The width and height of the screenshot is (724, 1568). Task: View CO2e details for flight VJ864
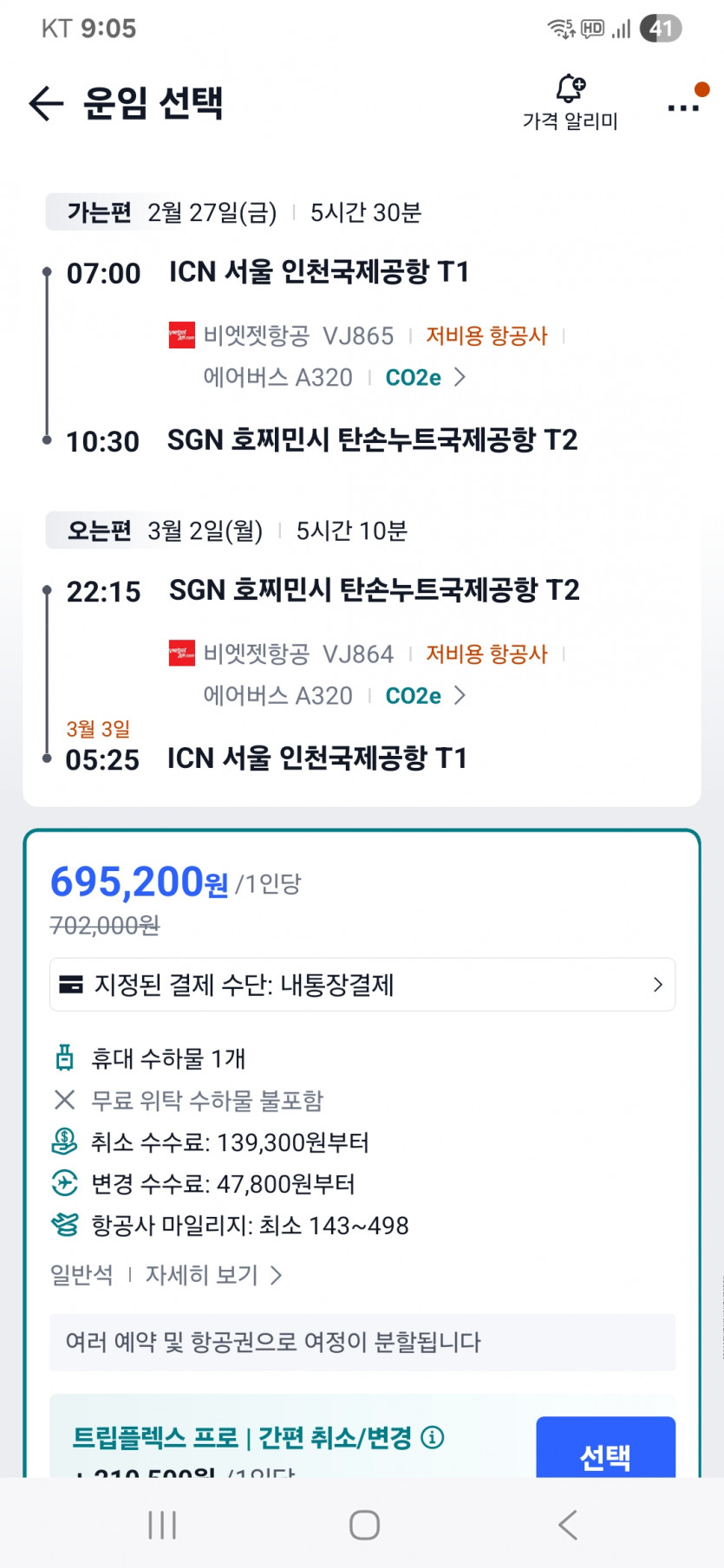(x=425, y=696)
